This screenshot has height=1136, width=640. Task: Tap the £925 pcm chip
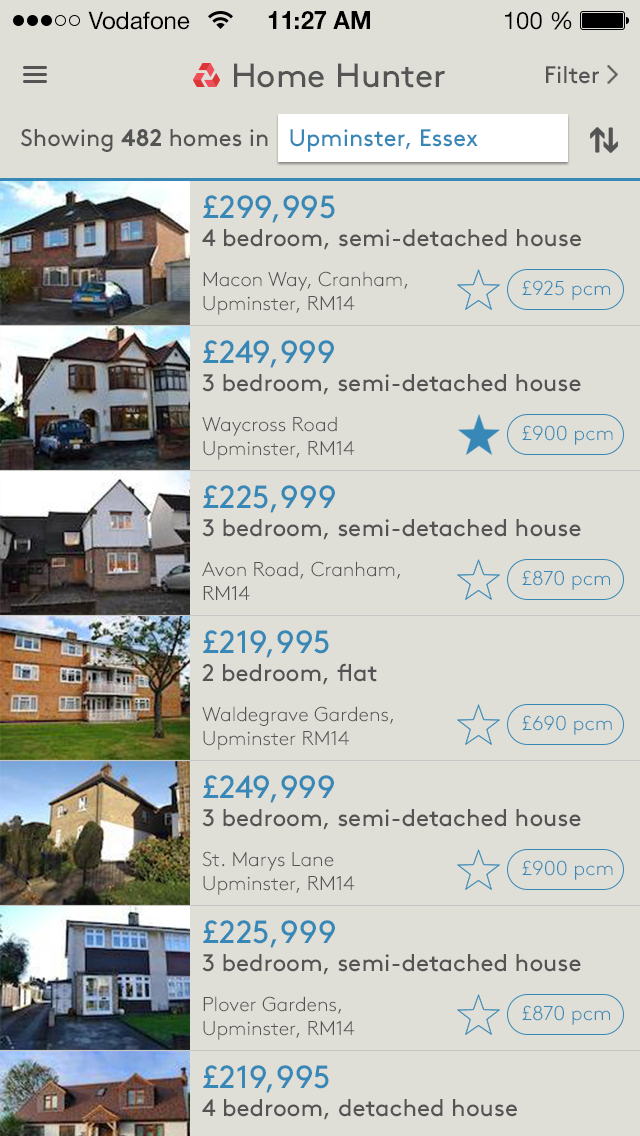[565, 289]
